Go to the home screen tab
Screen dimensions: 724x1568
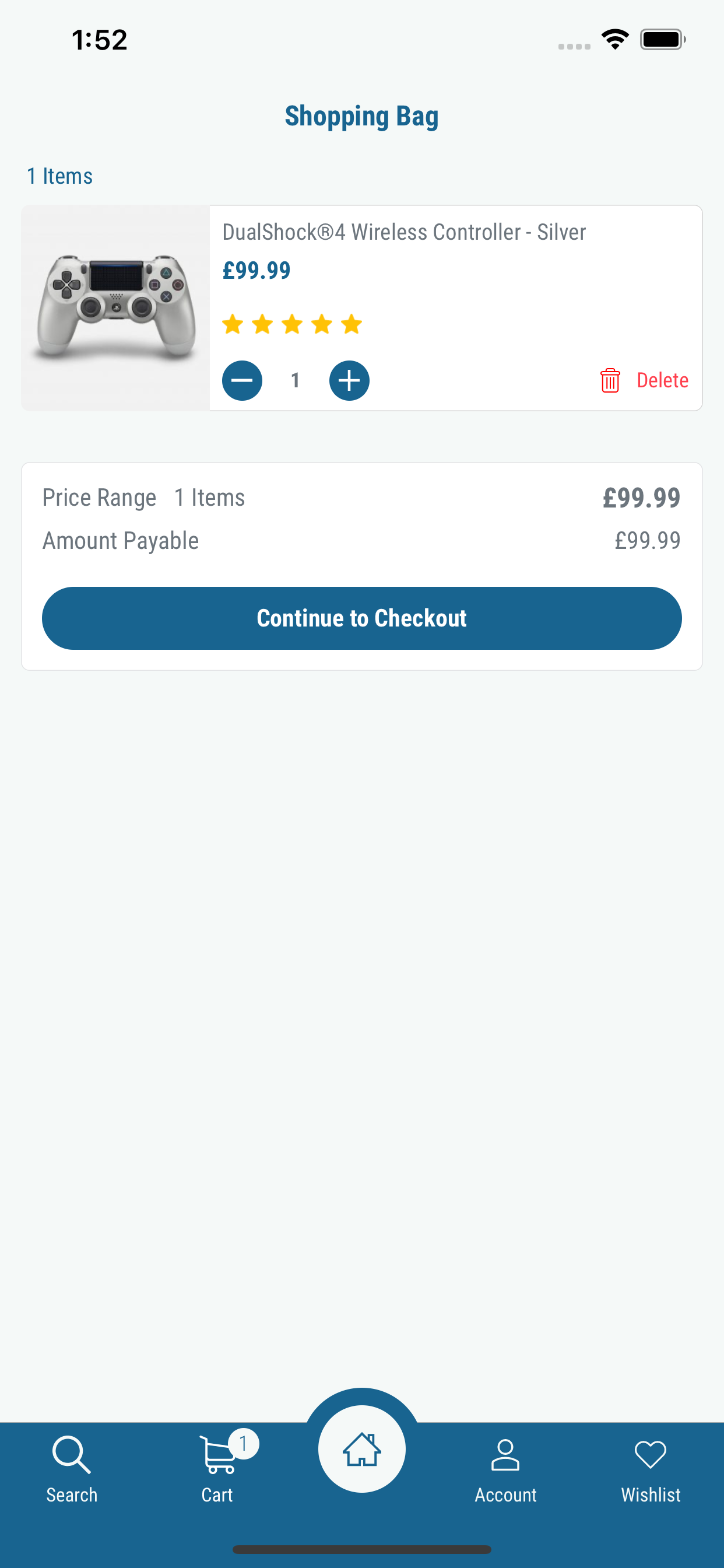click(361, 1448)
